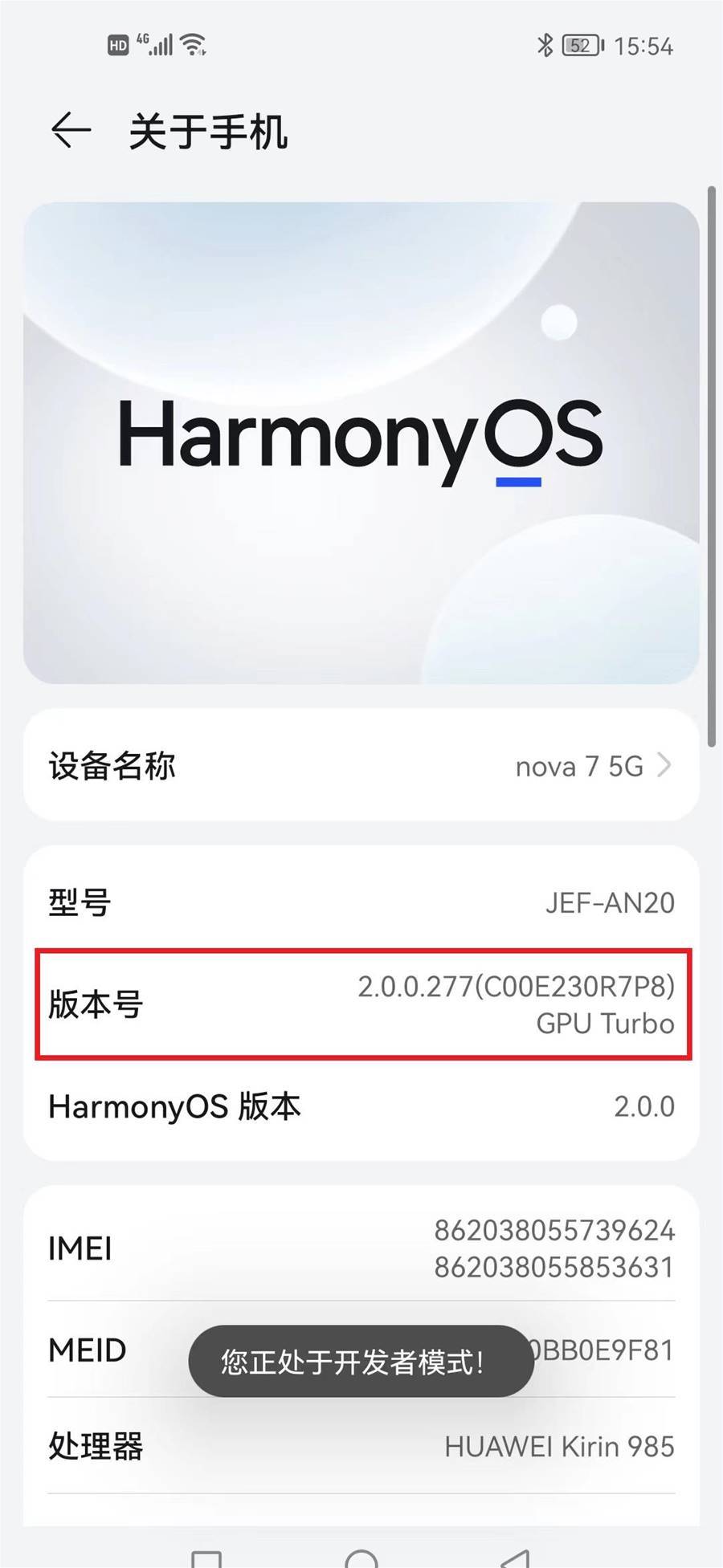Tap the 版本号 build number row
Screen dimensions: 723x1568
361,1004
